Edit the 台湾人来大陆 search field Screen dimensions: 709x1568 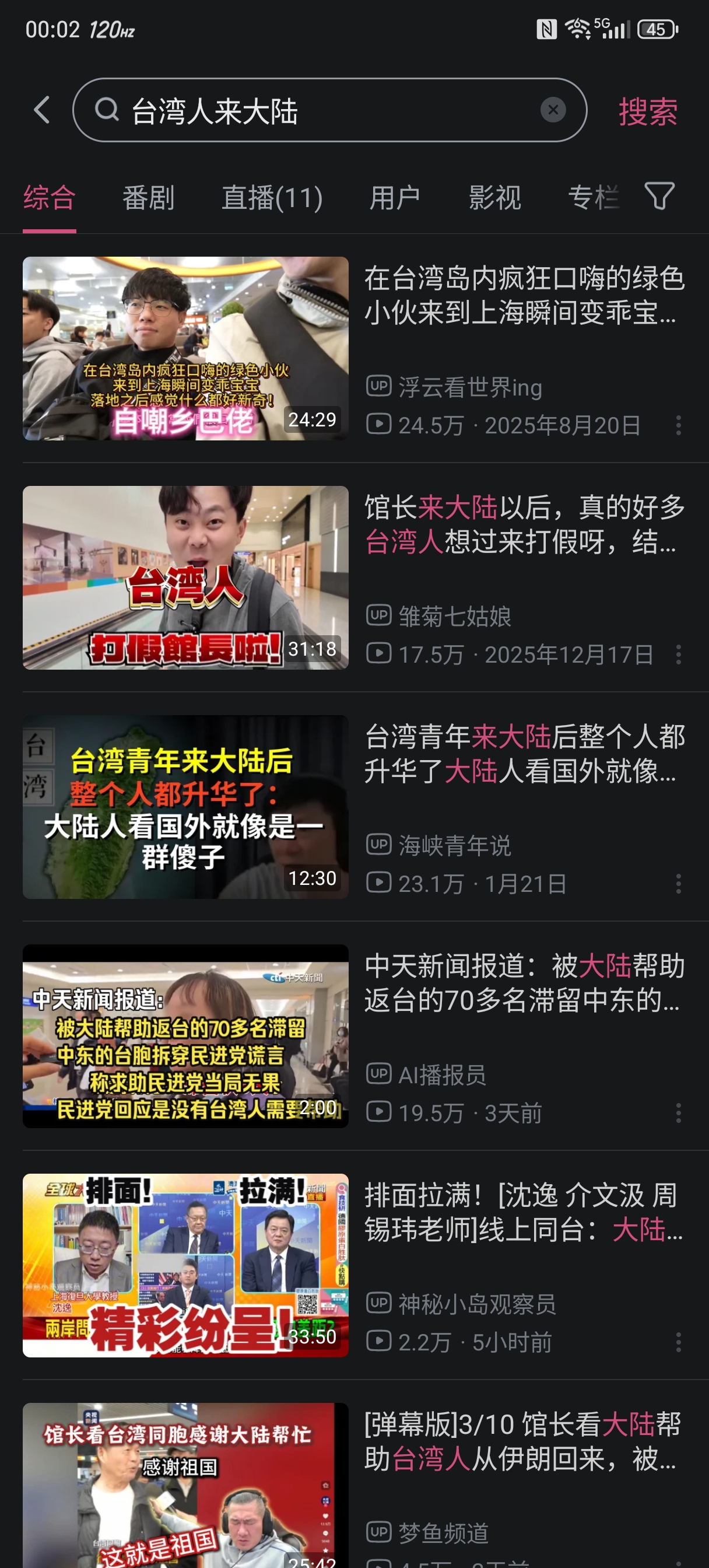tap(317, 111)
